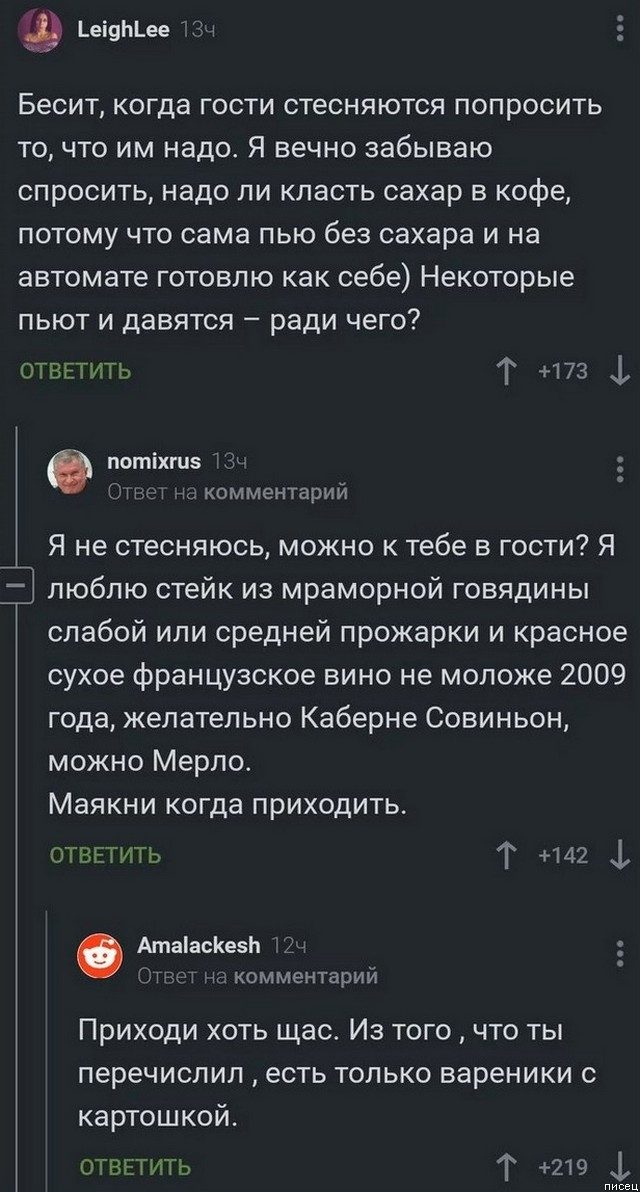This screenshot has width=640, height=1192.
Task: Upvote nomixrus's comment with 142 rating
Action: coord(510,855)
